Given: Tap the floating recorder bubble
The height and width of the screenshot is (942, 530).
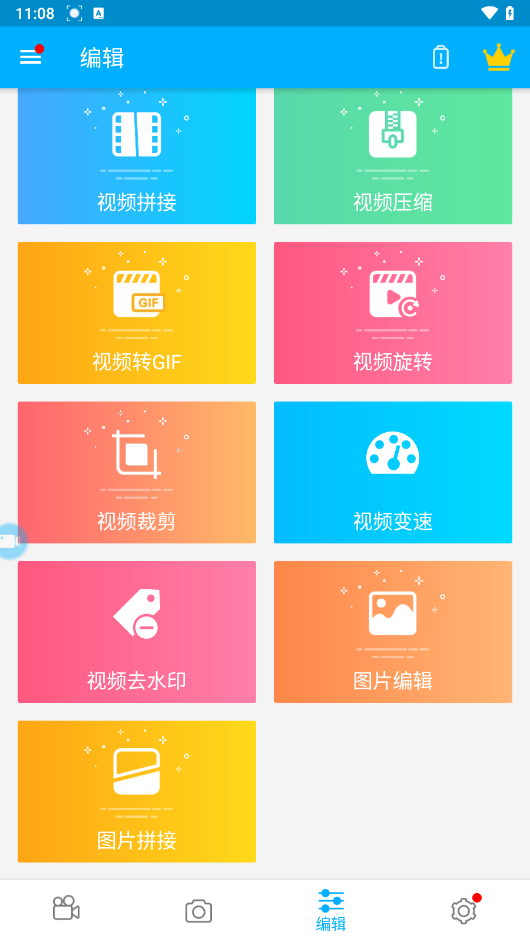Looking at the screenshot, I should click(11, 541).
